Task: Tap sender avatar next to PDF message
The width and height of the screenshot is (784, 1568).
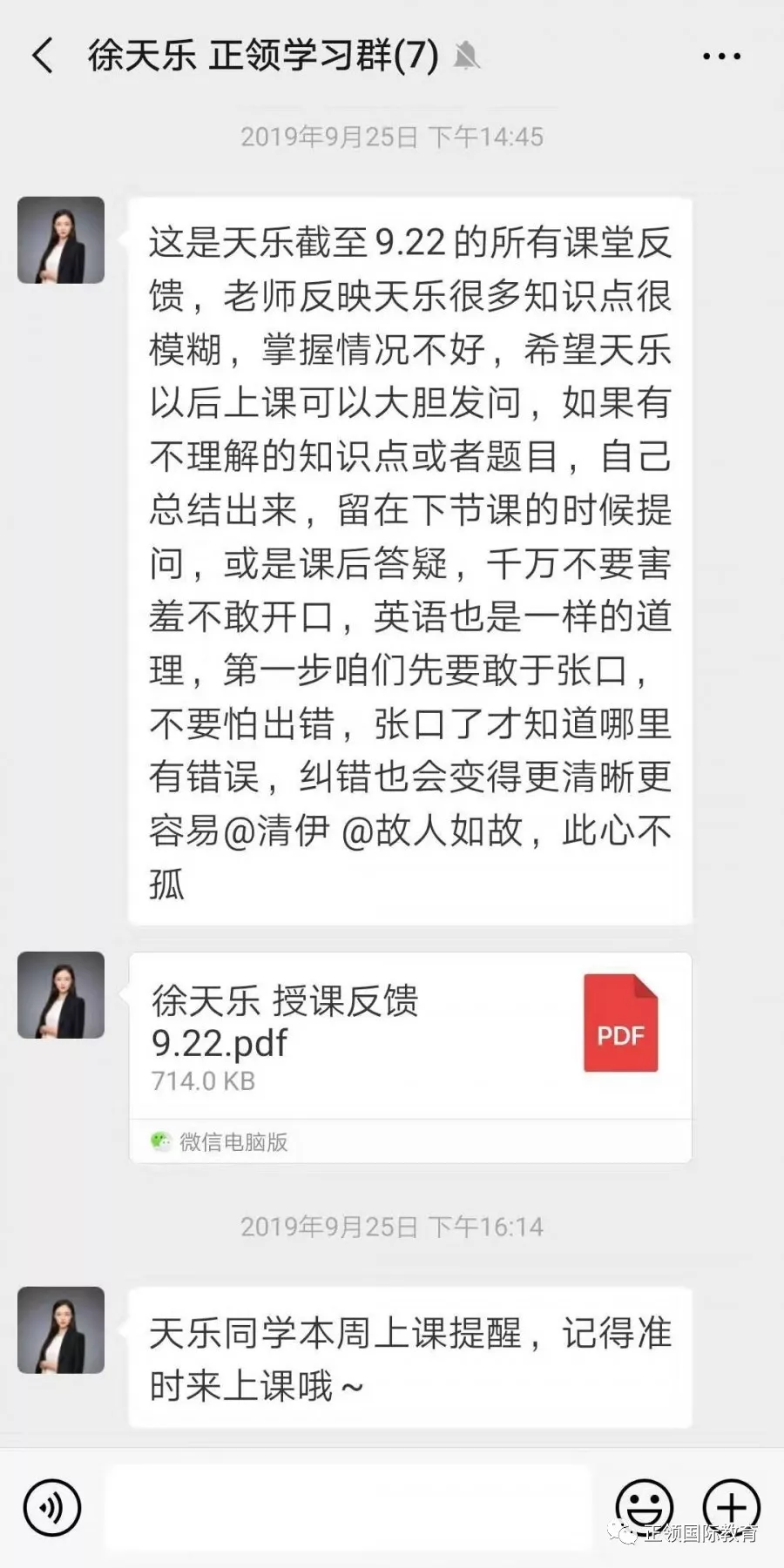Action: (61, 995)
